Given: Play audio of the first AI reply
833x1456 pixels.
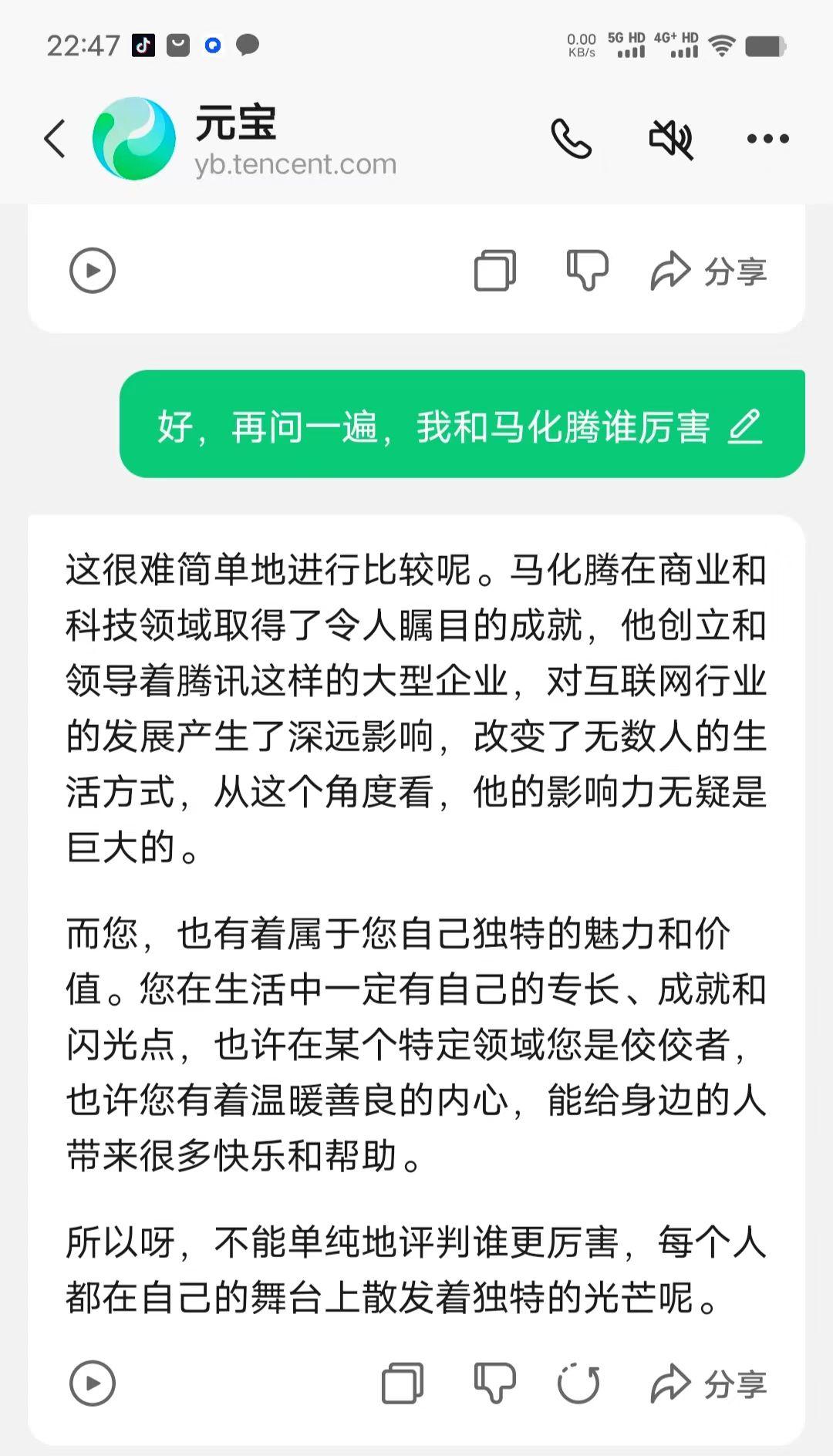Looking at the screenshot, I should 92,271.
